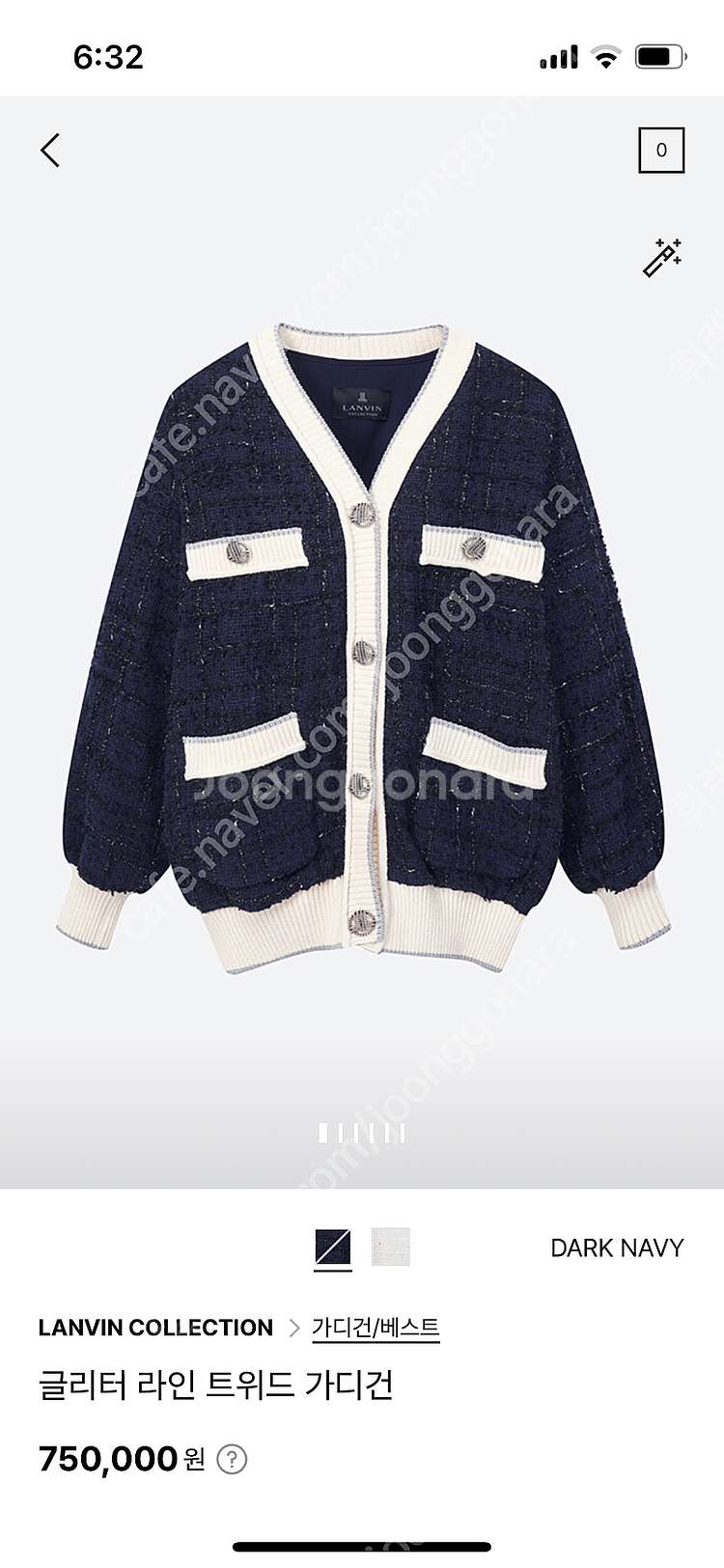The image size is (724, 1568).
Task: Tap the image page indicator dots
Action: coord(362,1134)
